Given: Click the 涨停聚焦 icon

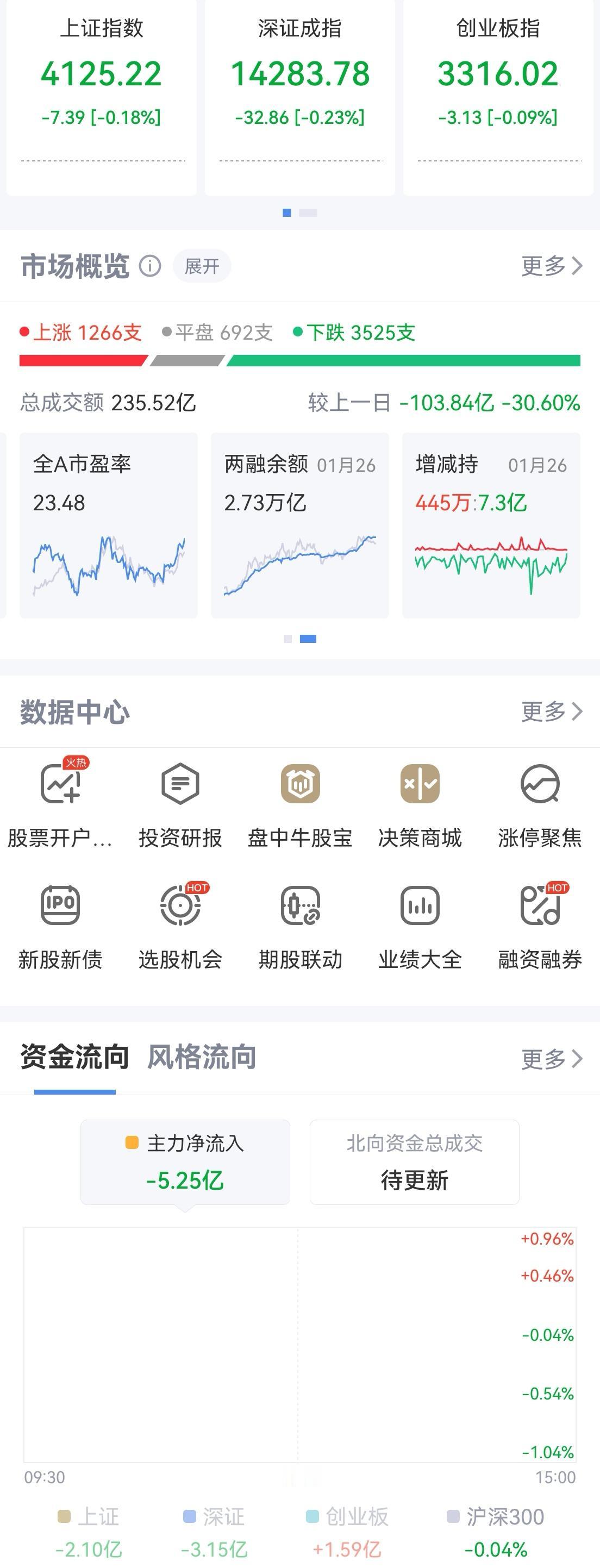Looking at the screenshot, I should (540, 803).
